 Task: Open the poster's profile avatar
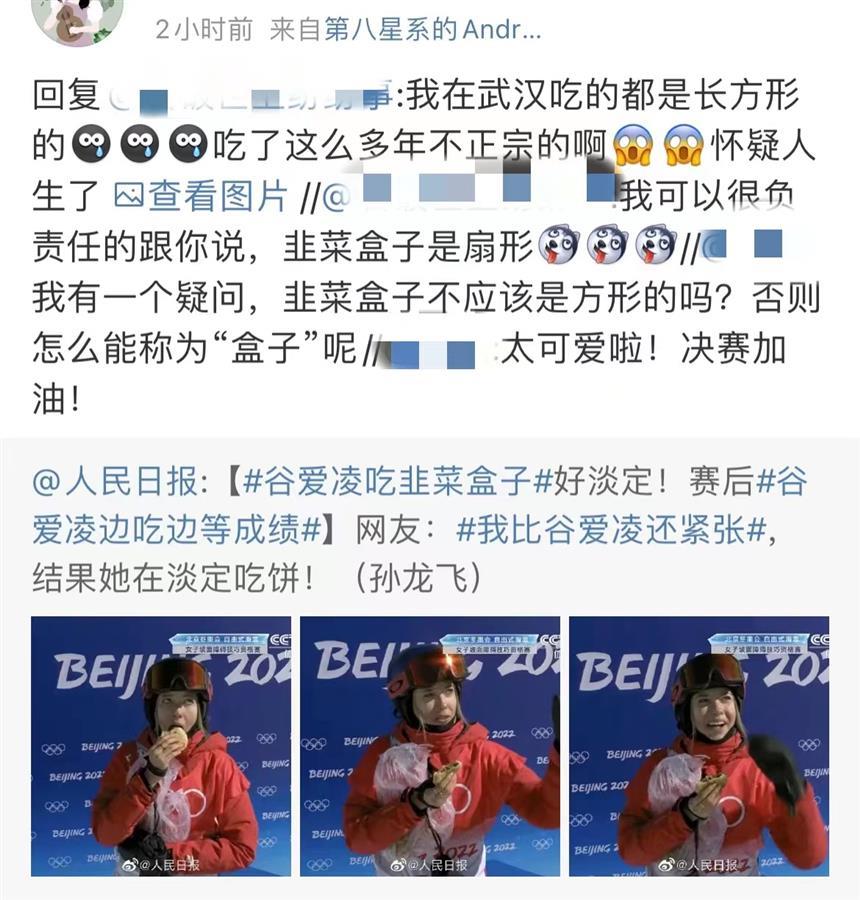pyautogui.click(x=77, y=20)
